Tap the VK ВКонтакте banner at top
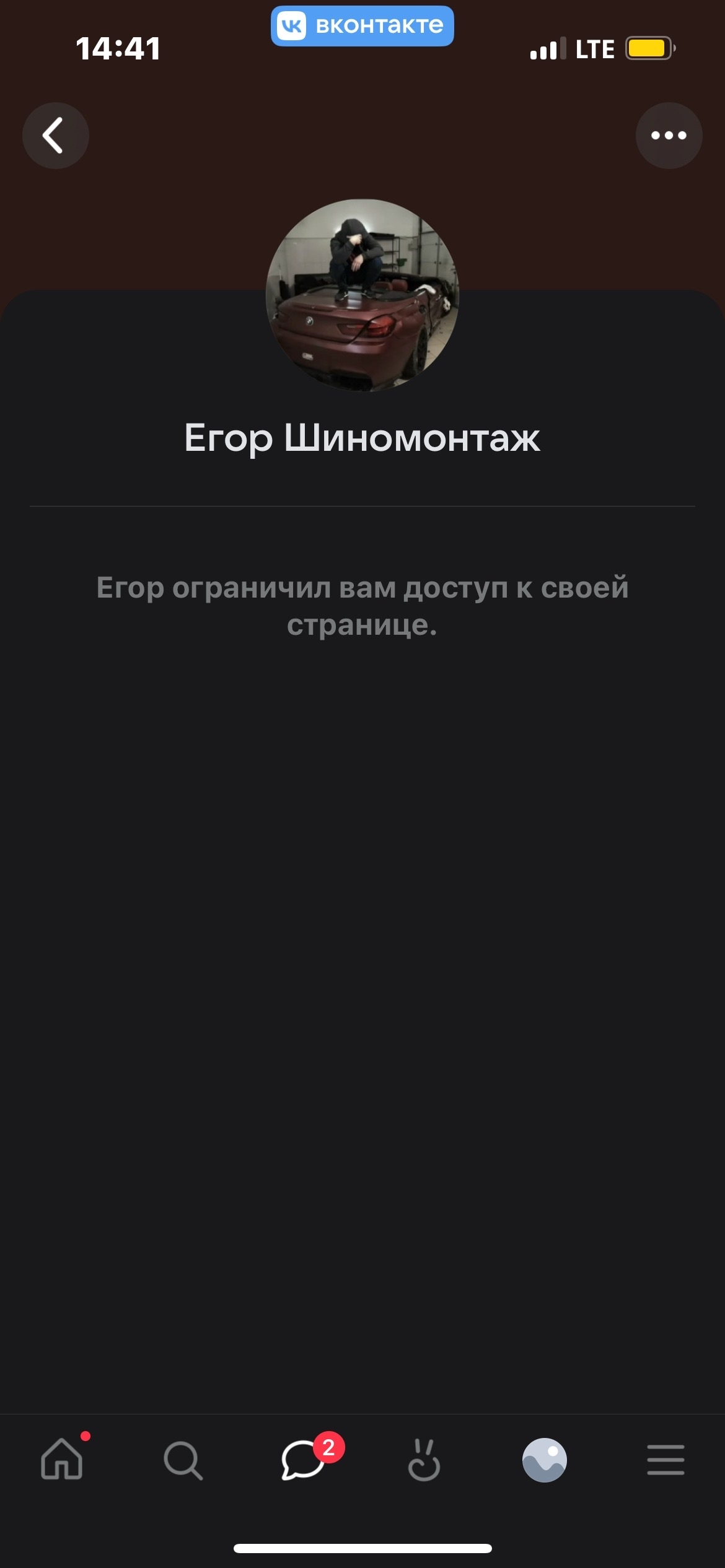 point(362,26)
